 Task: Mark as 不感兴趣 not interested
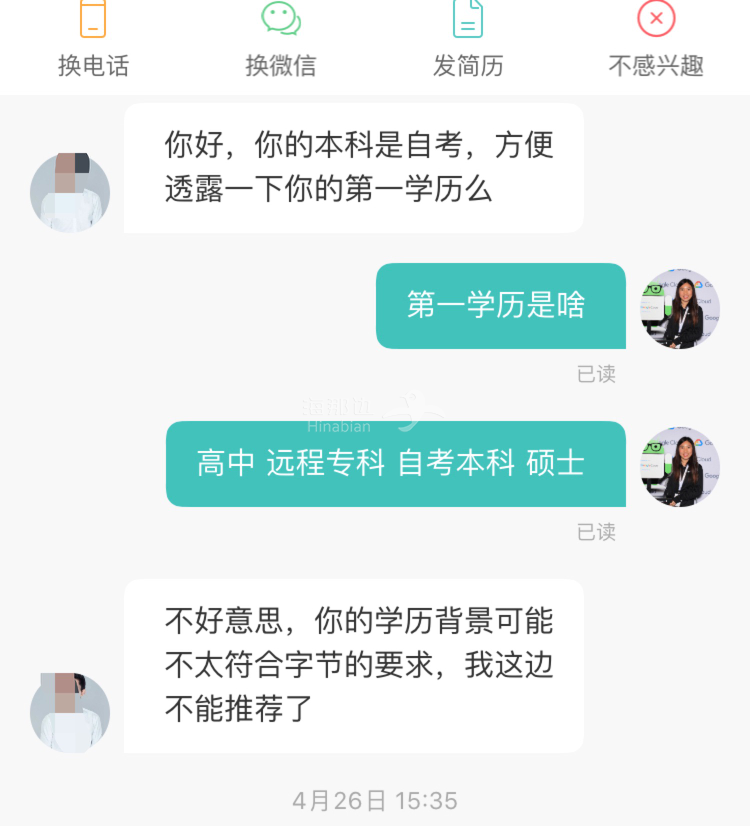pyautogui.click(x=656, y=40)
